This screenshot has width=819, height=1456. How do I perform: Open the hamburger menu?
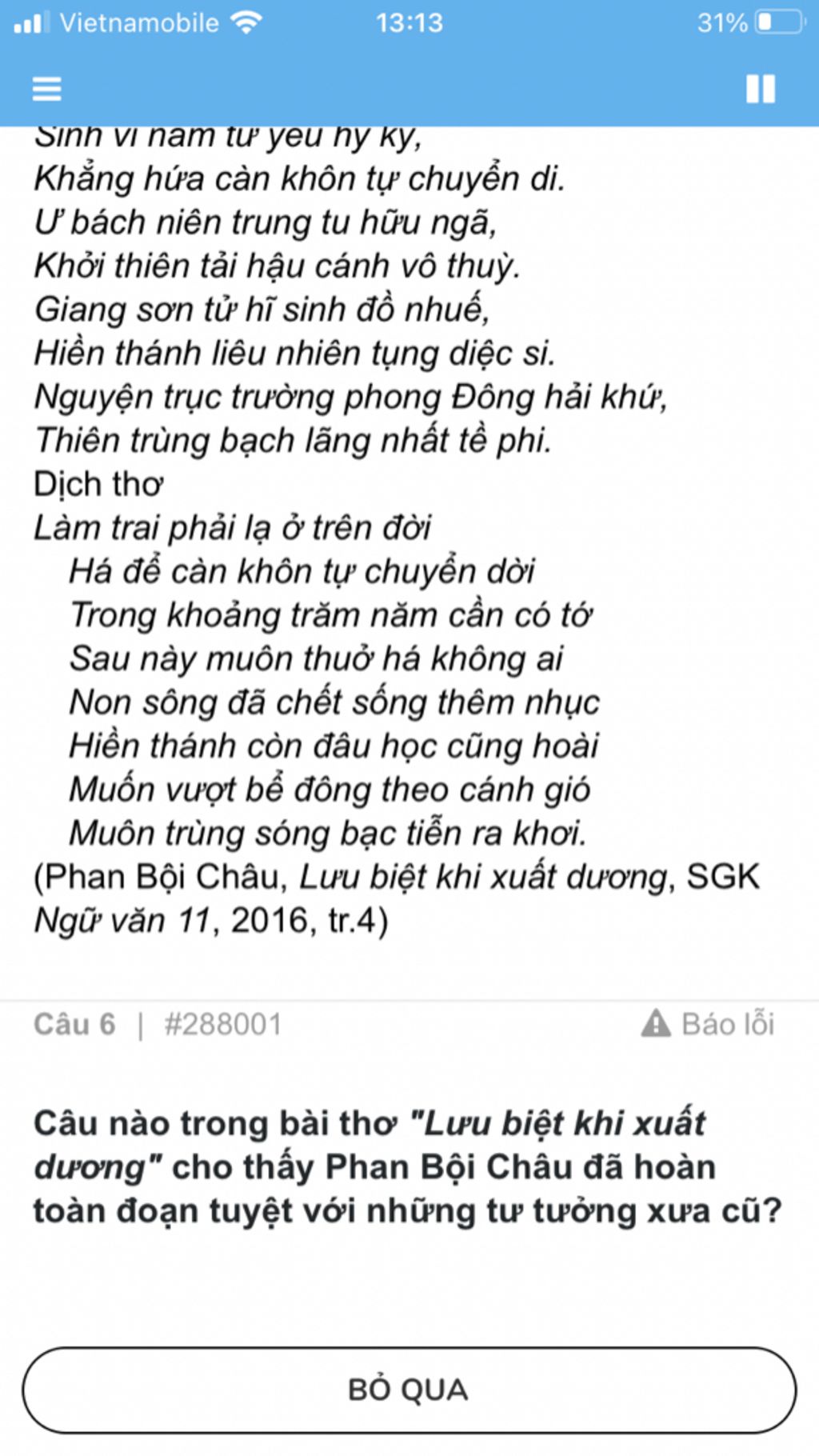46,88
